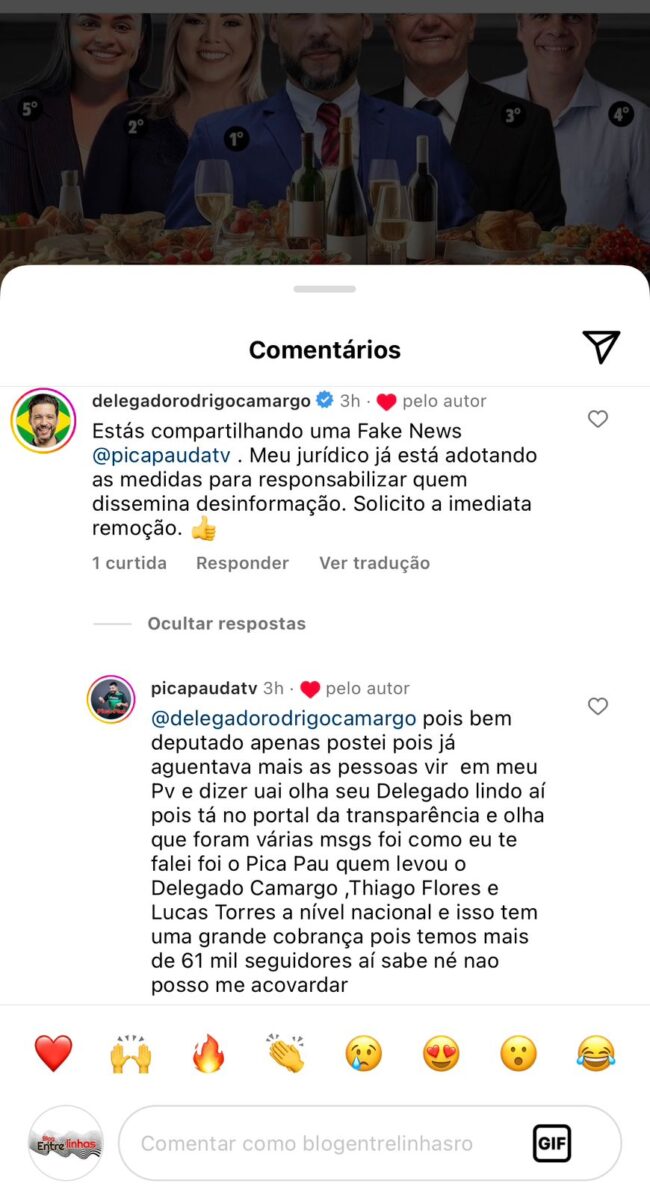Screen dimensions: 650x1195
Task: Open picapaudatv's profile picture
Action: (111, 698)
